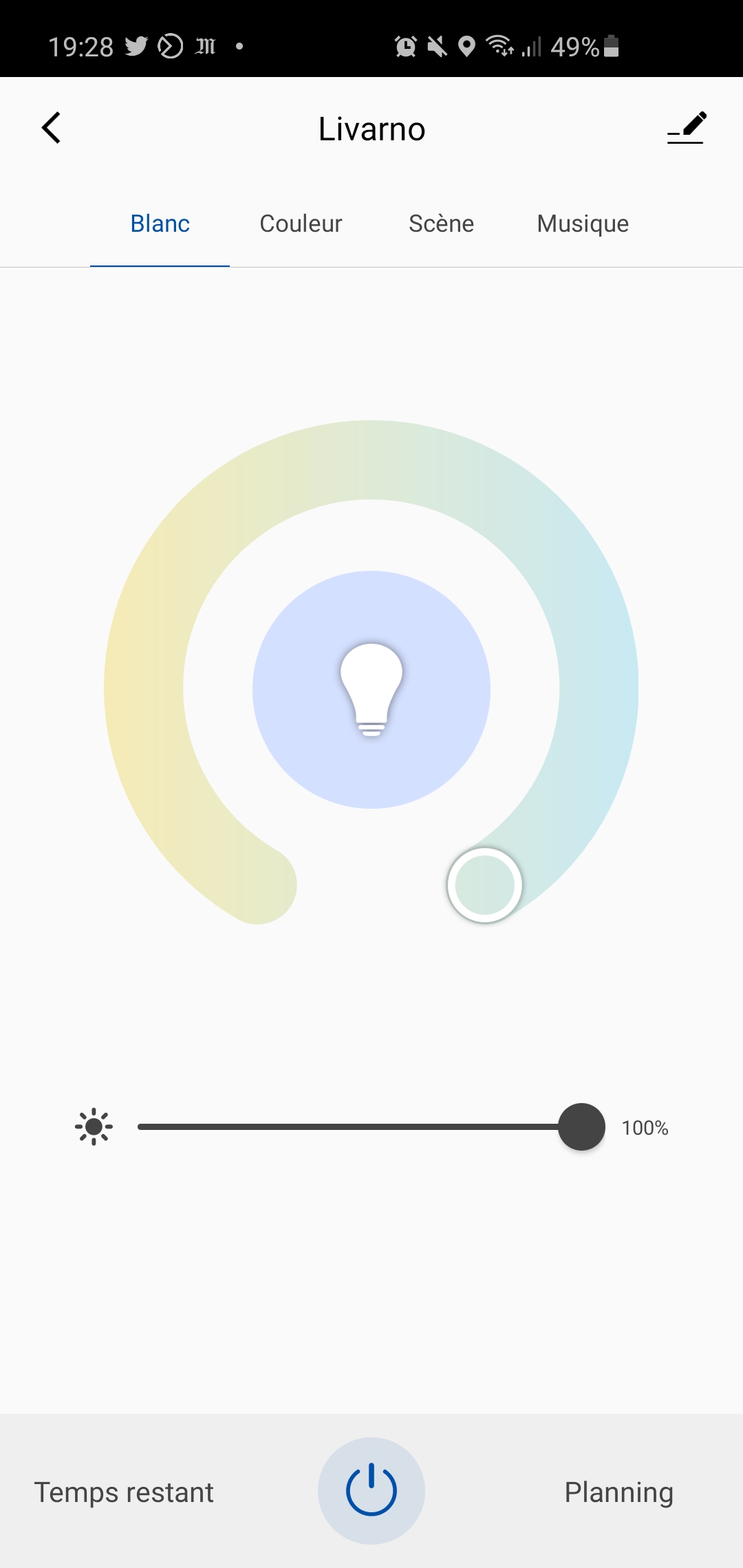
Task: Open the edit pencil icon for Livarno
Action: [x=687, y=128]
